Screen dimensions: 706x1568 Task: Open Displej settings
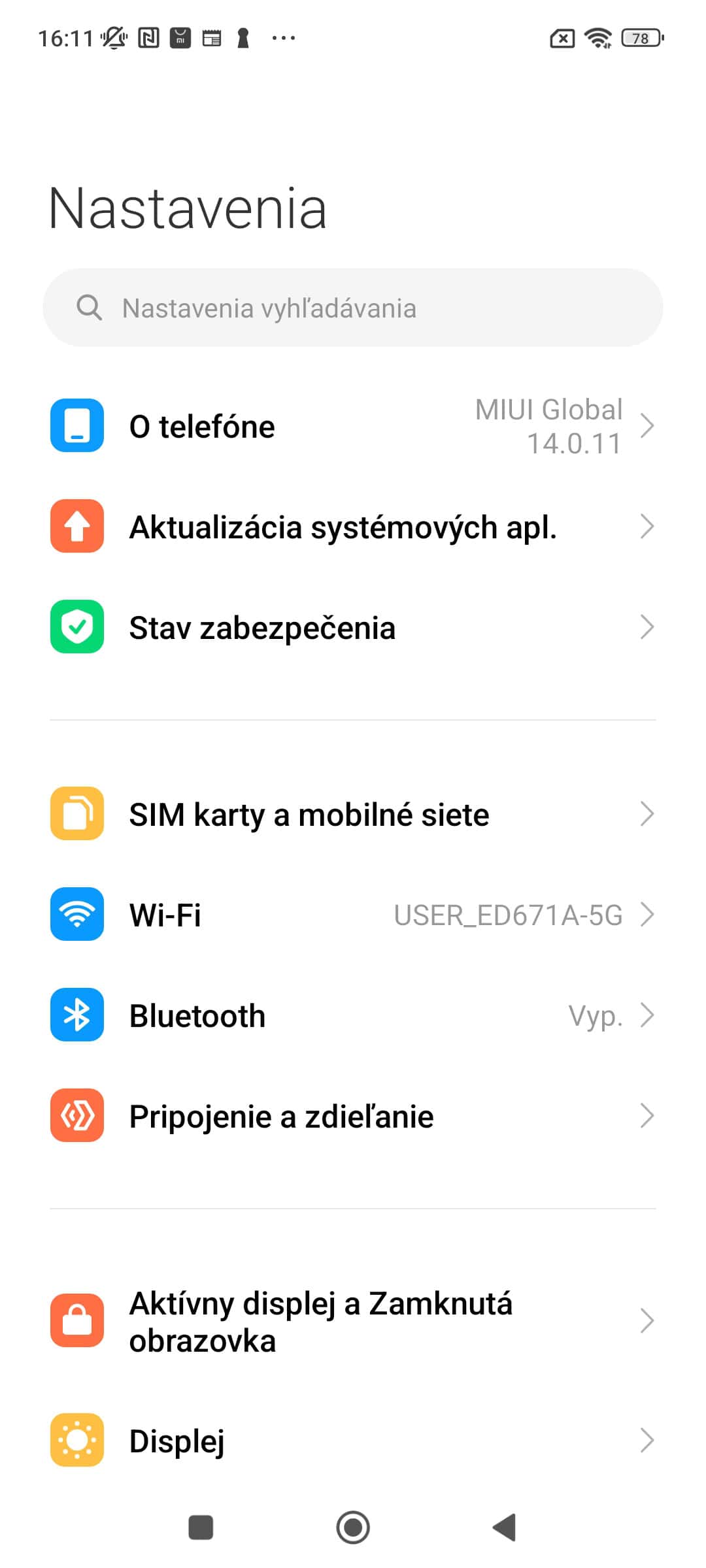[353, 1441]
